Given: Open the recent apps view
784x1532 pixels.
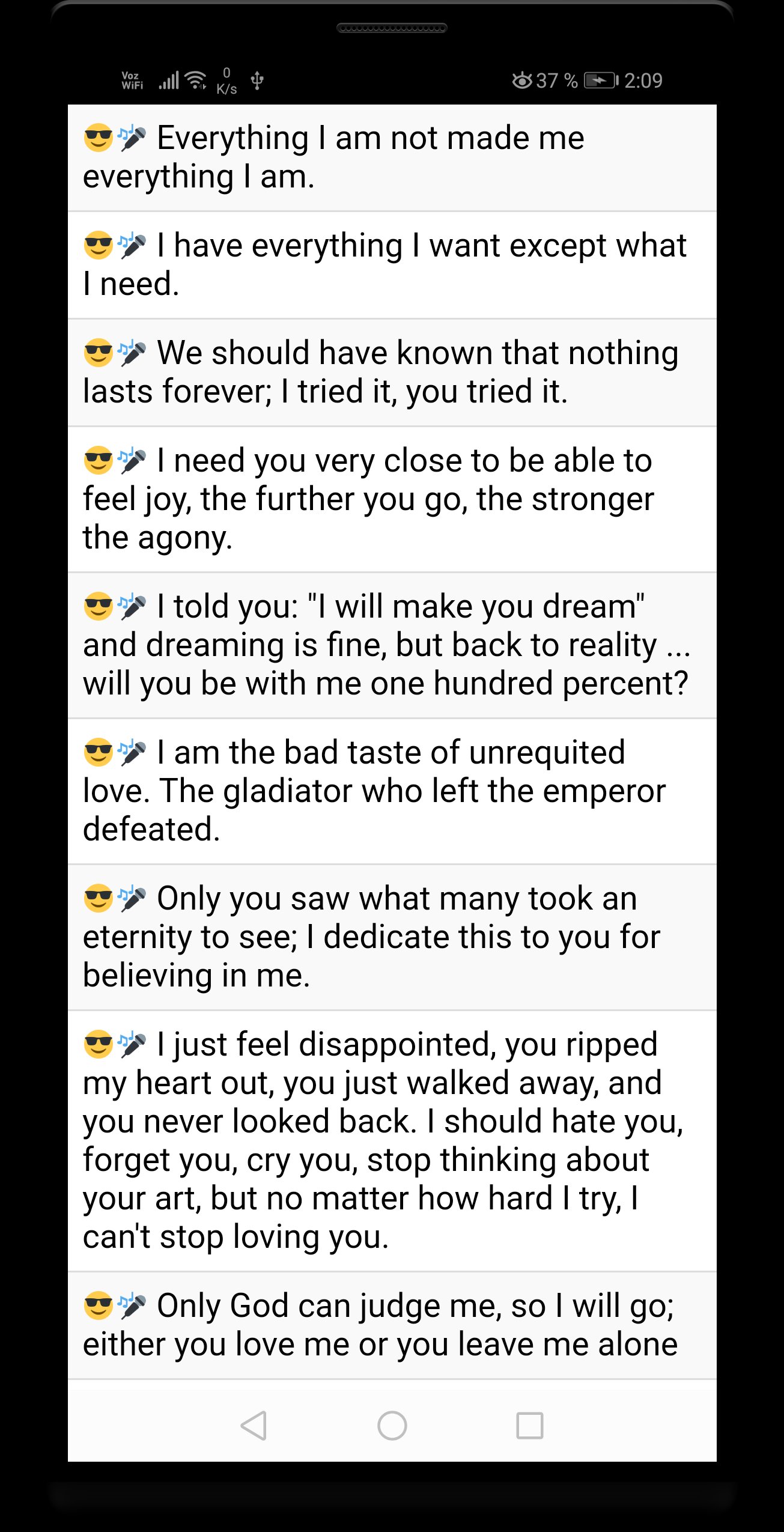Looking at the screenshot, I should (x=529, y=1425).
